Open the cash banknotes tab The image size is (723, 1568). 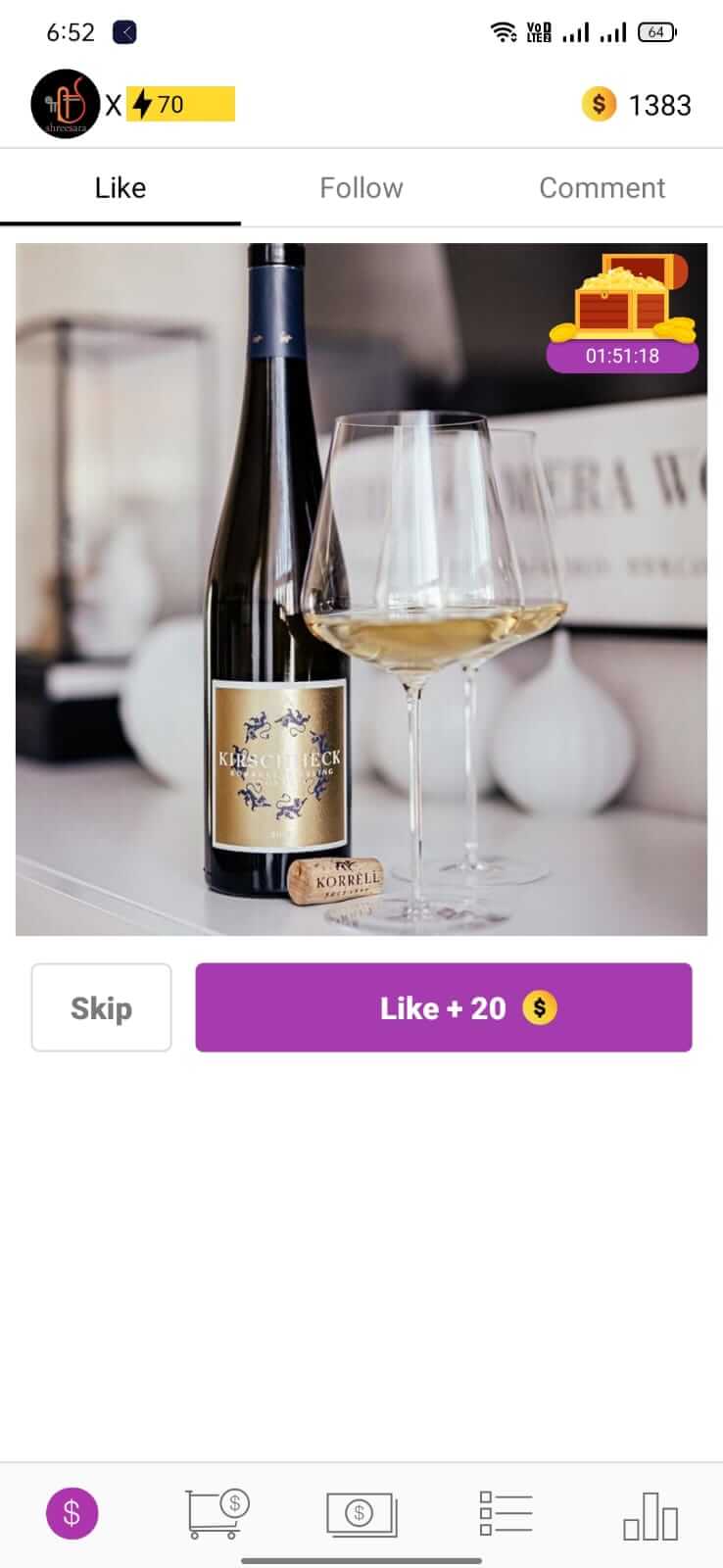point(361,1514)
